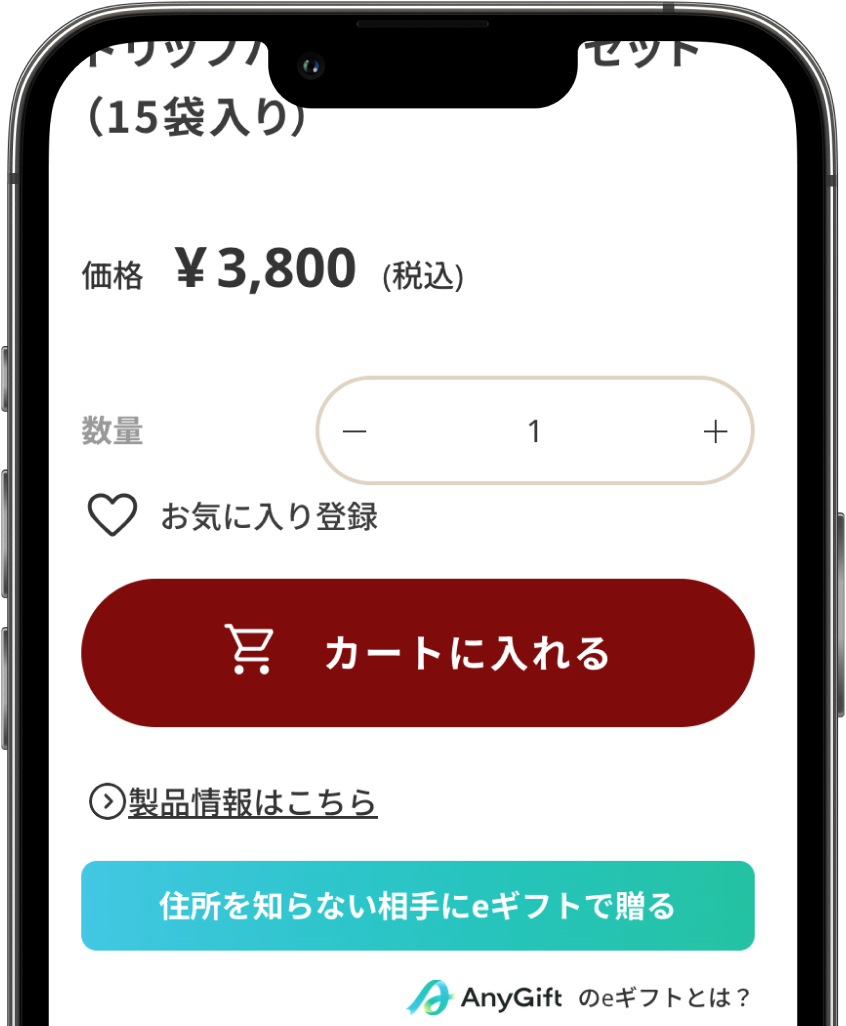The width and height of the screenshot is (846, 1026).
Task: Select the price label ¥3,800
Action: pyautogui.click(x=266, y=266)
